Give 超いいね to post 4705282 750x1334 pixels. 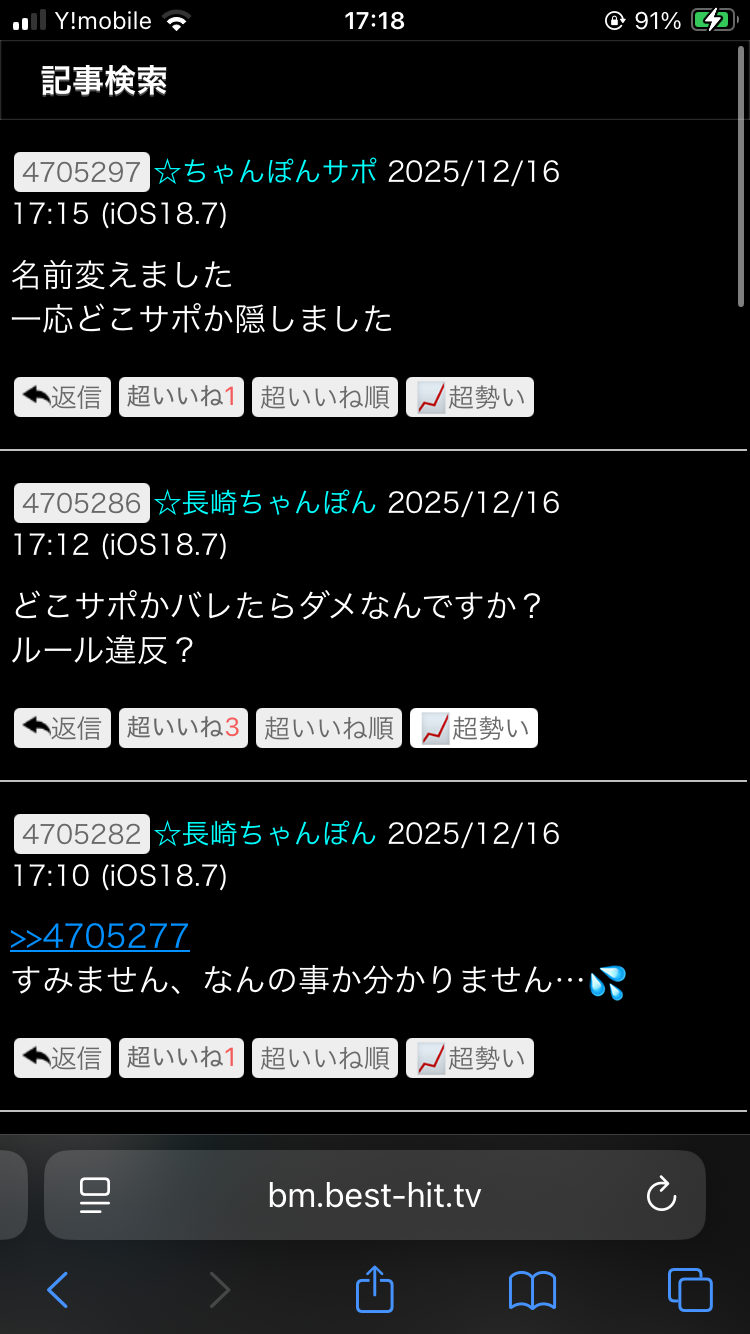coord(181,1058)
